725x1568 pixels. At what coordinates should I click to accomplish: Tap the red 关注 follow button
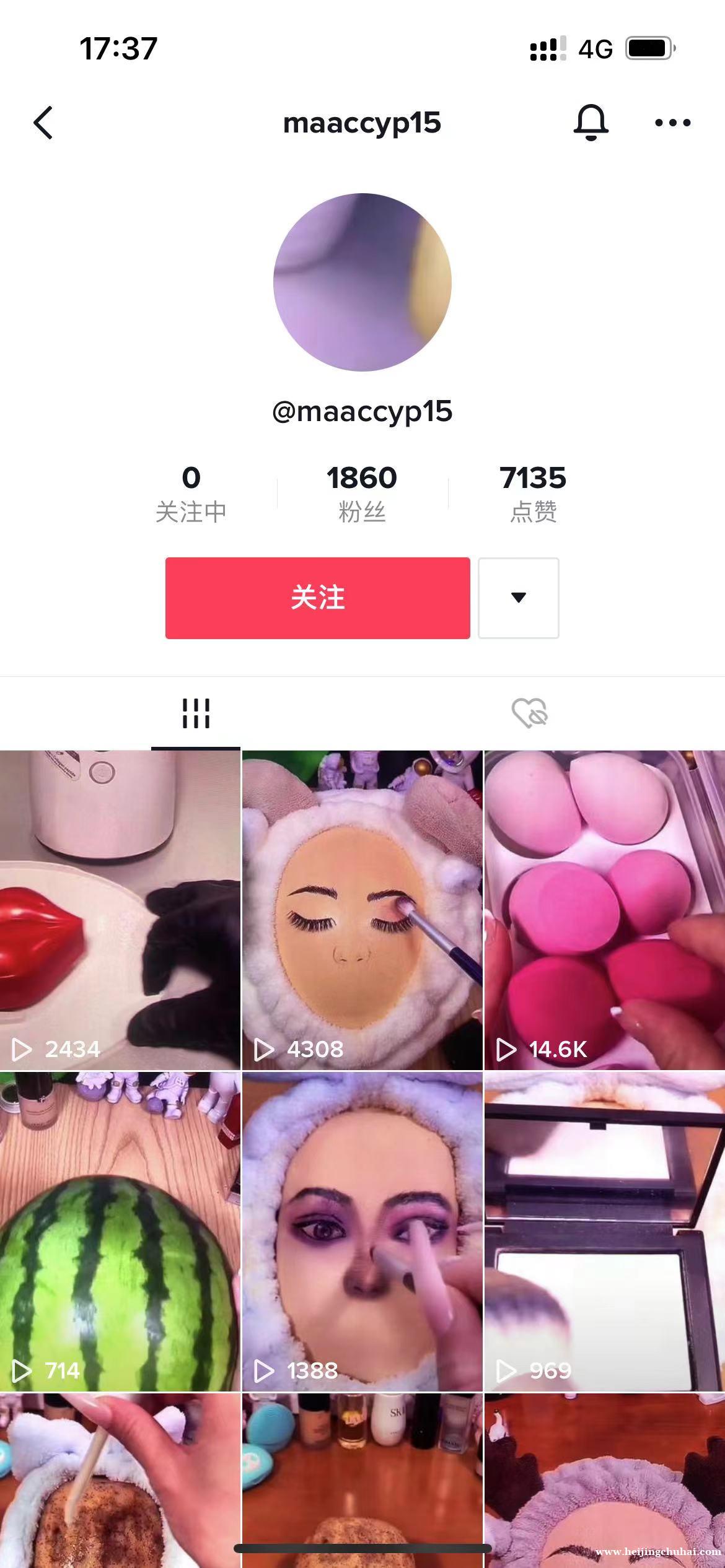click(x=317, y=598)
